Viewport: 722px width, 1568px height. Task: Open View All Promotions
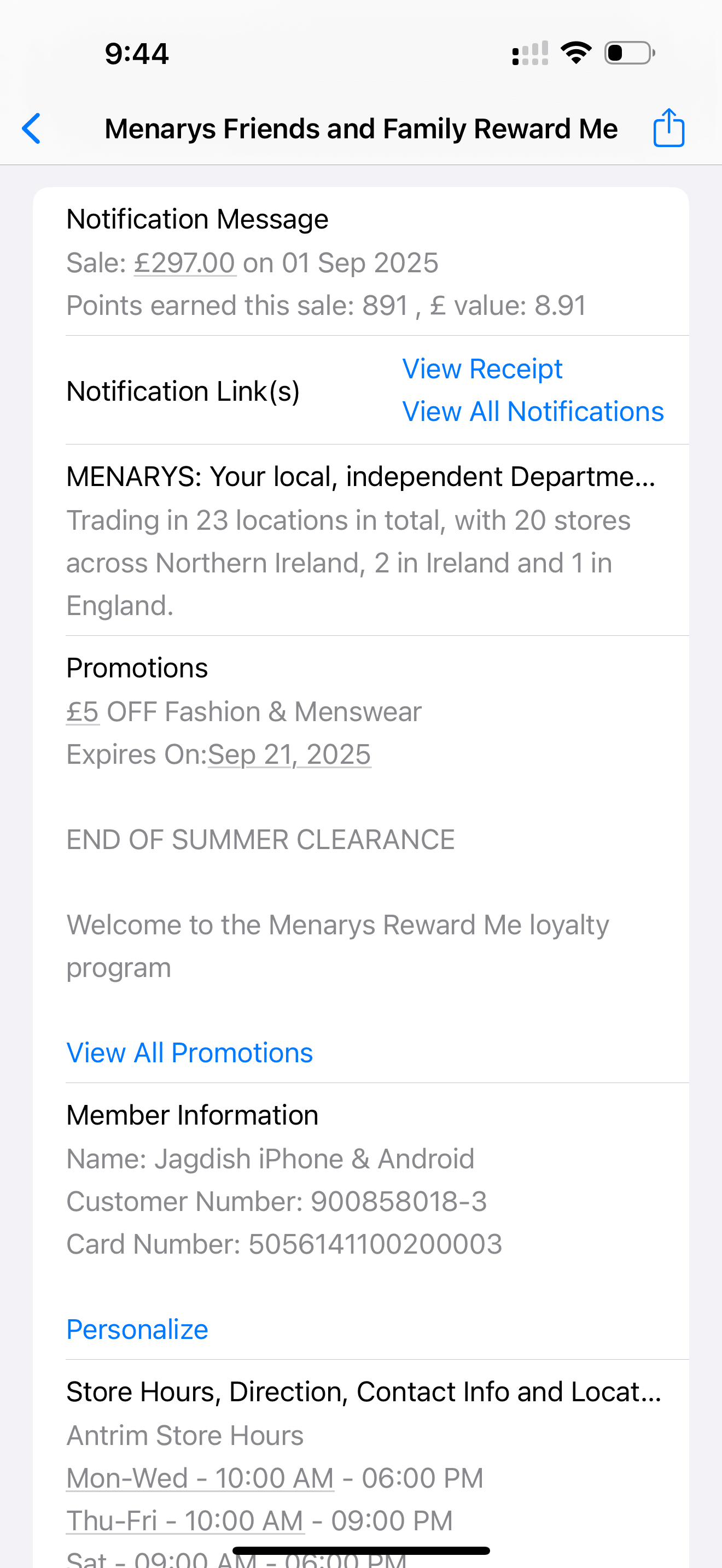click(190, 1052)
